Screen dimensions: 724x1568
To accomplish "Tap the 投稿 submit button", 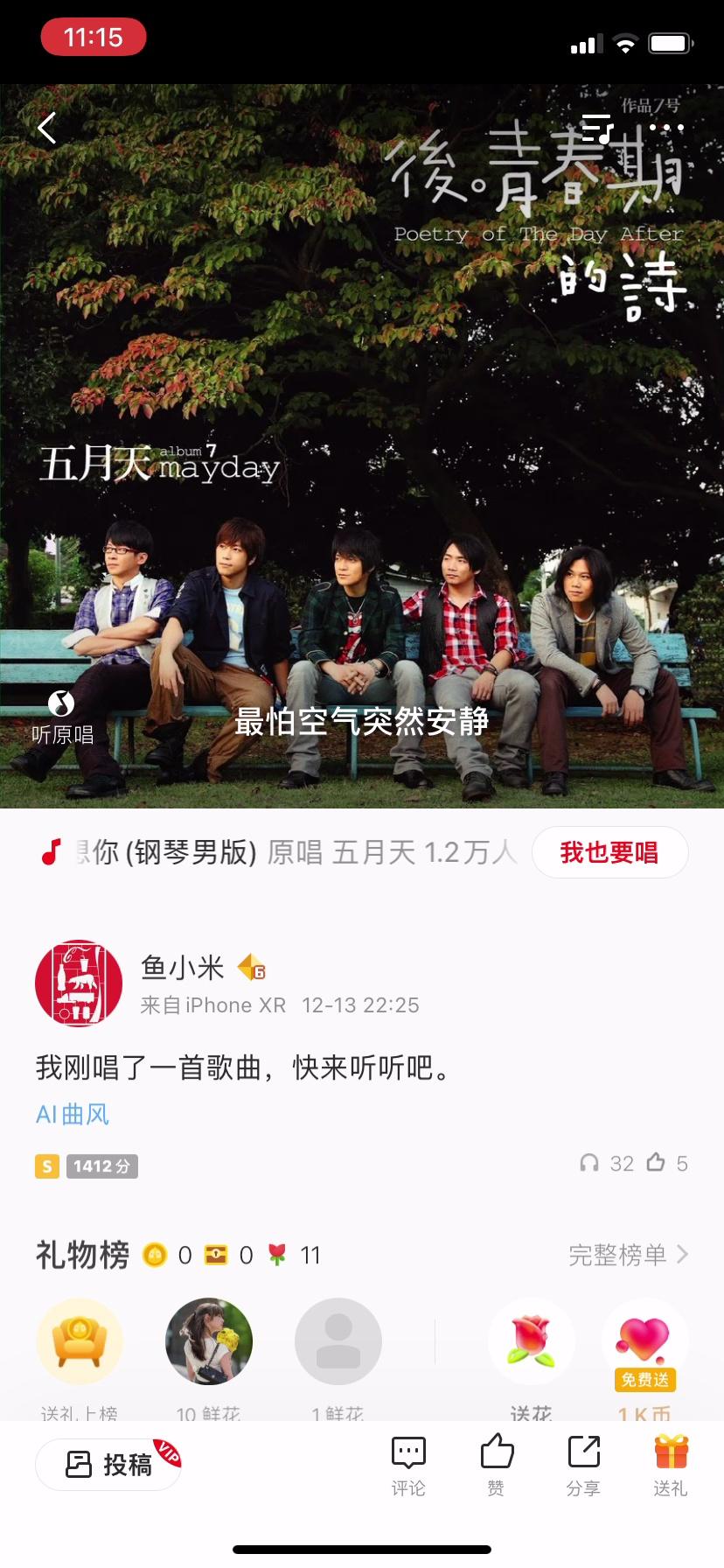I will (109, 1464).
